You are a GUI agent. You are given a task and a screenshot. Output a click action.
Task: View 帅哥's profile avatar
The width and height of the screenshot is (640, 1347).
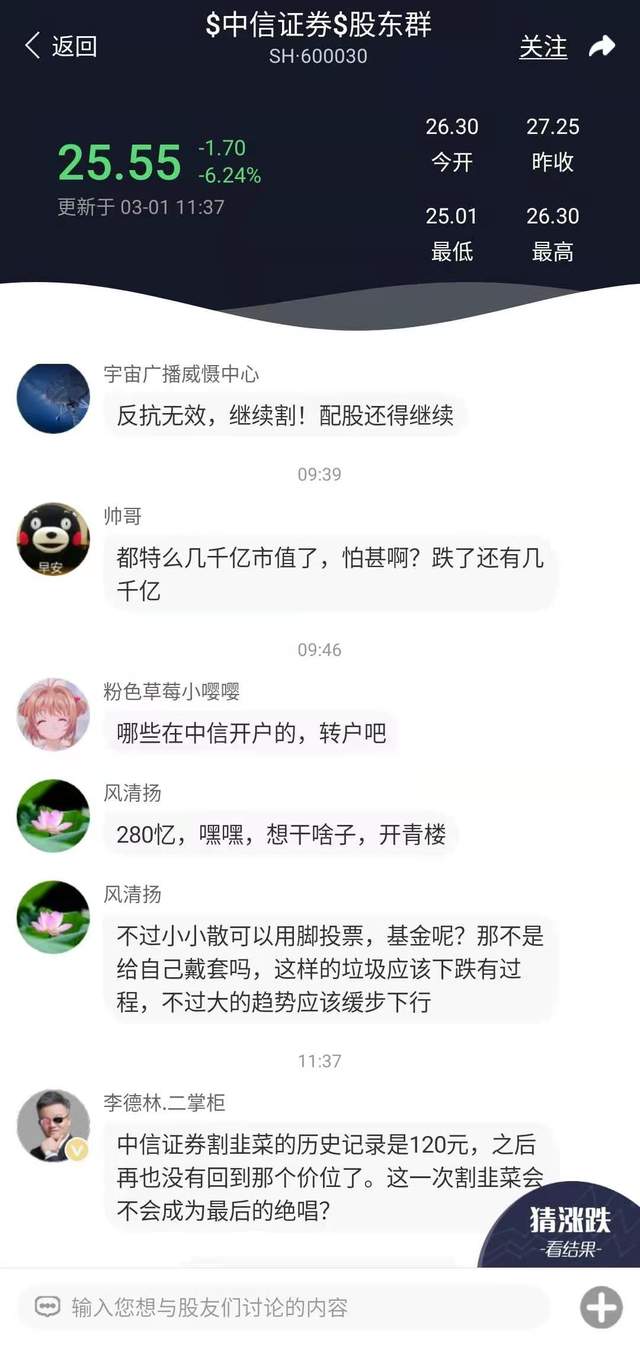tap(53, 540)
